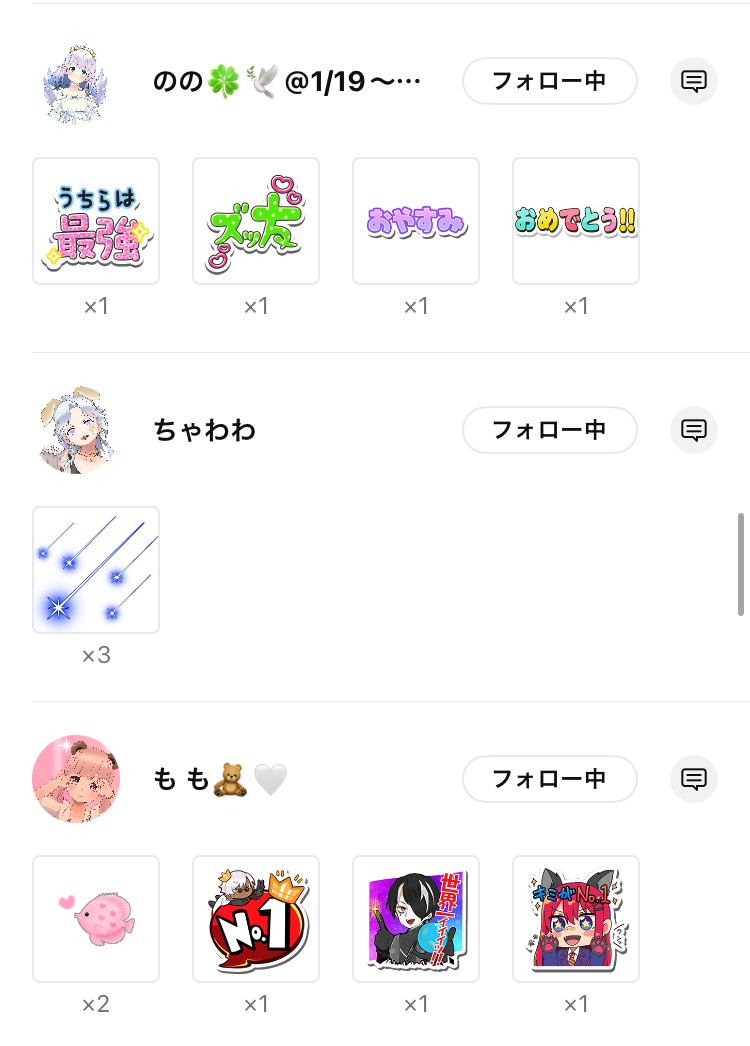Open もも's pink profile avatar
Image resolution: width=750 pixels, height=1046 pixels.
point(76,779)
